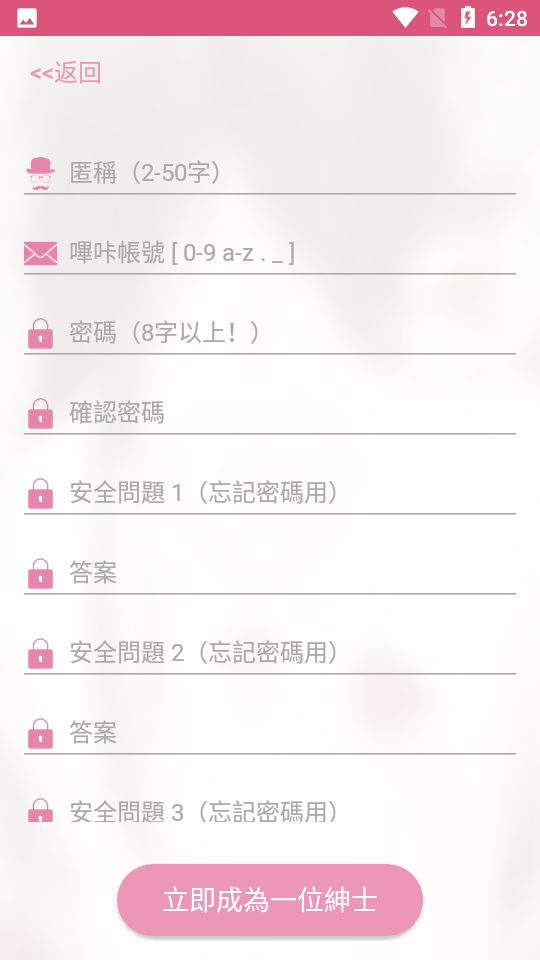Submit with 立即成為一位紳士 button
Viewport: 540px width, 960px height.
pos(270,900)
